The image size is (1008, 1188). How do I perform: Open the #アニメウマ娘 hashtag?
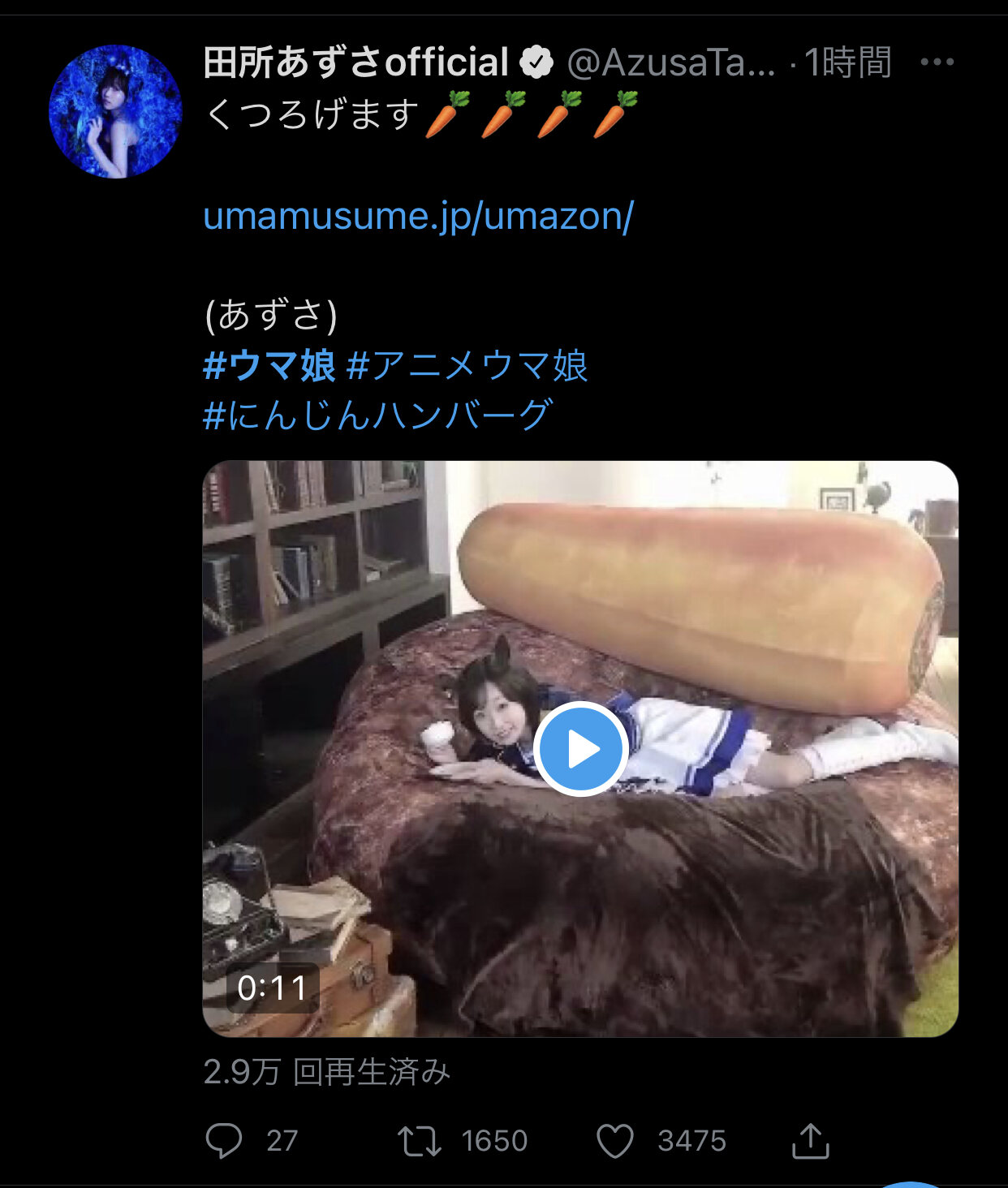pos(467,365)
